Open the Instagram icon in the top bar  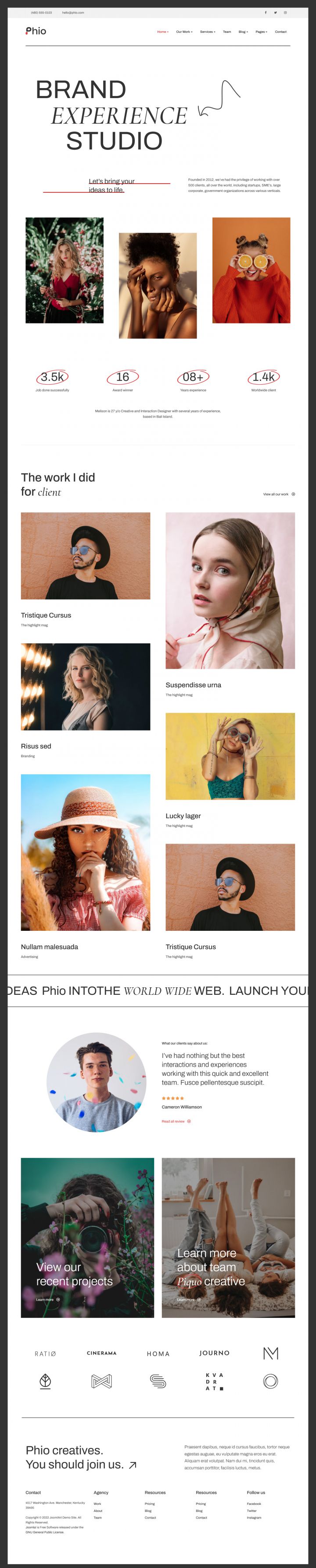pyautogui.click(x=285, y=12)
